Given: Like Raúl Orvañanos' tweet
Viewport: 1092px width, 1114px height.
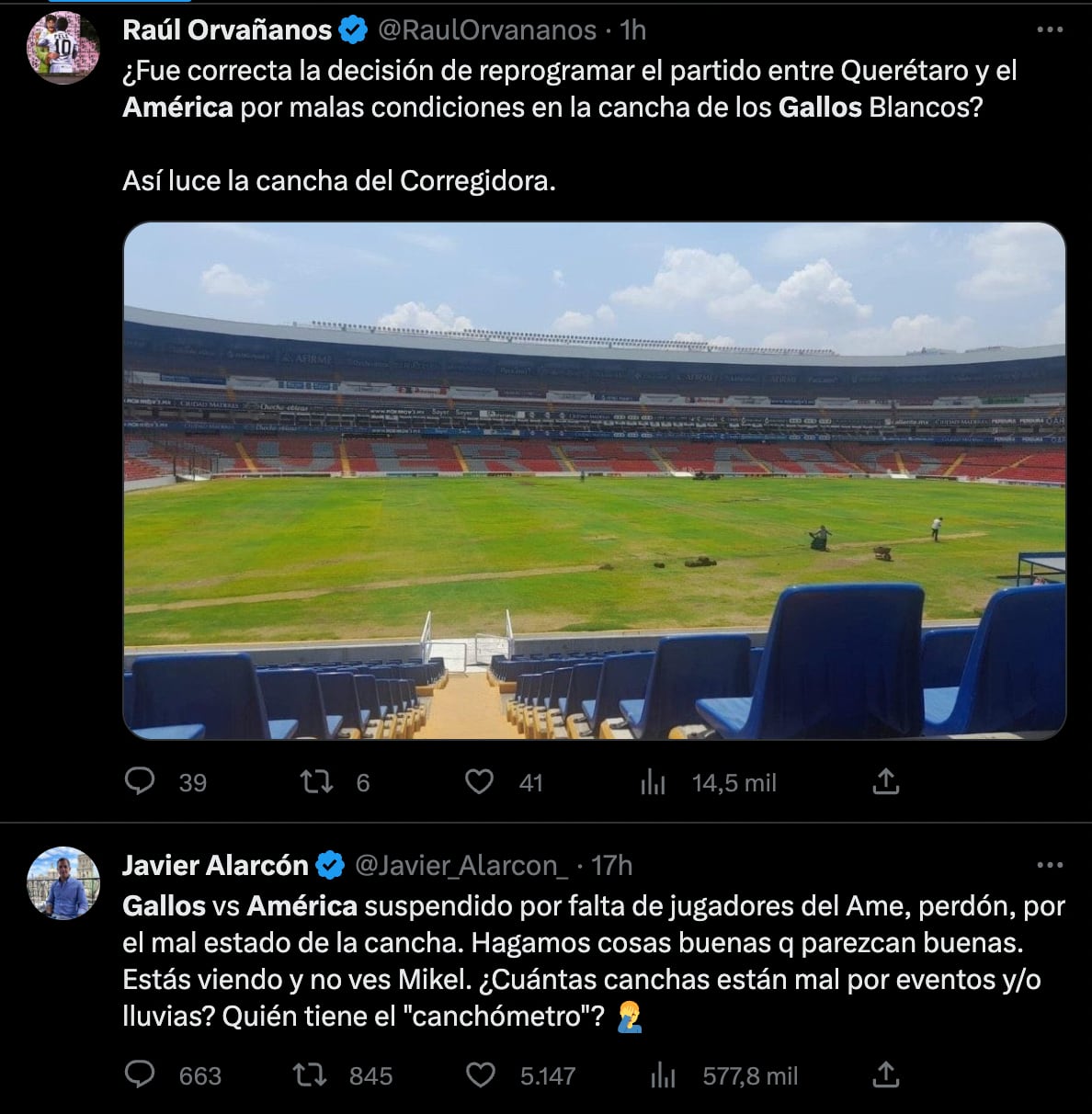Looking at the screenshot, I should (x=479, y=782).
